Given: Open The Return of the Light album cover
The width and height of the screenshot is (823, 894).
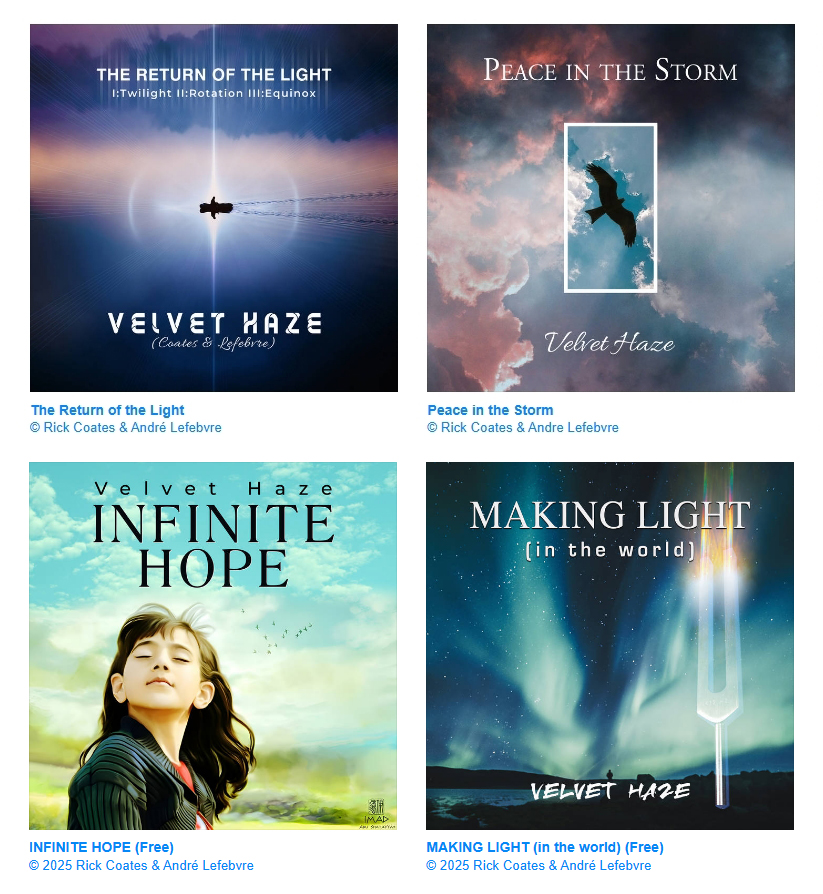Looking at the screenshot, I should (213, 208).
